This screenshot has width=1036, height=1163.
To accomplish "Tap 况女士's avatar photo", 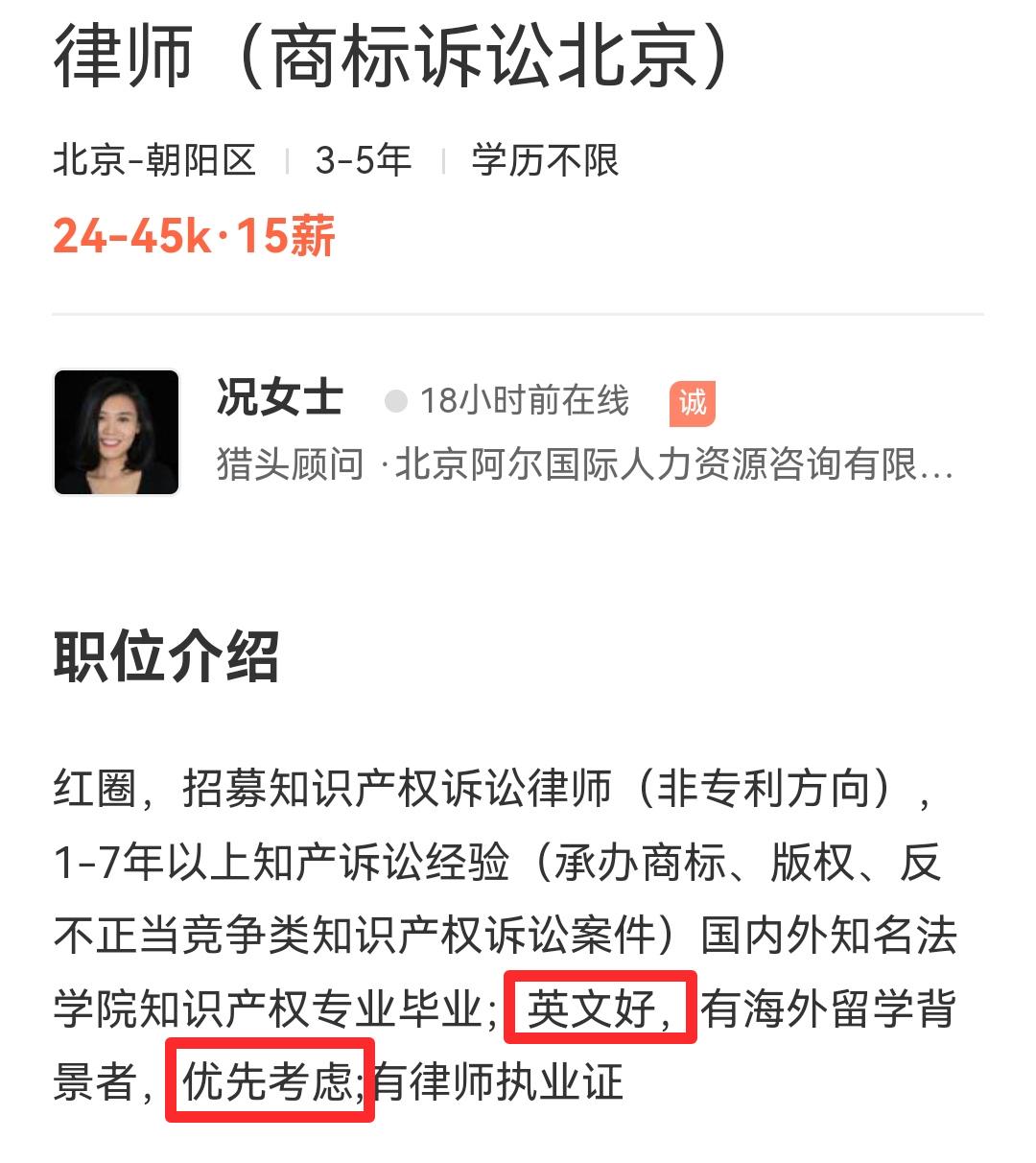I will click(117, 432).
